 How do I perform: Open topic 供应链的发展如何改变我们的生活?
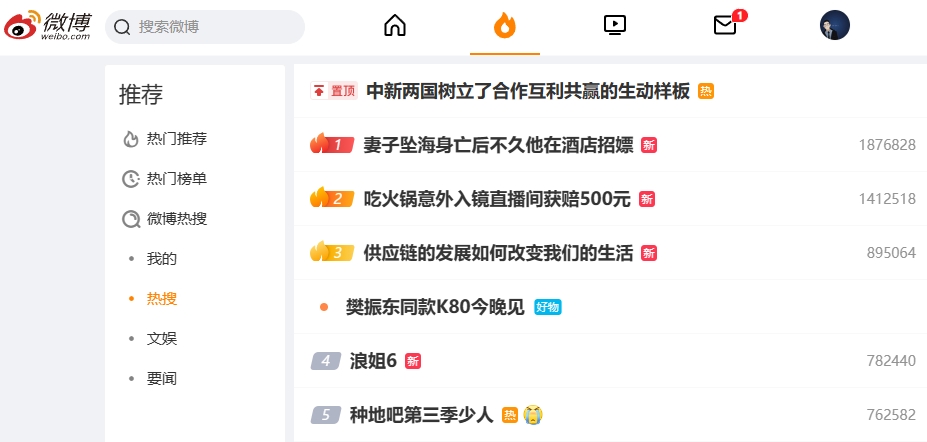(498, 253)
